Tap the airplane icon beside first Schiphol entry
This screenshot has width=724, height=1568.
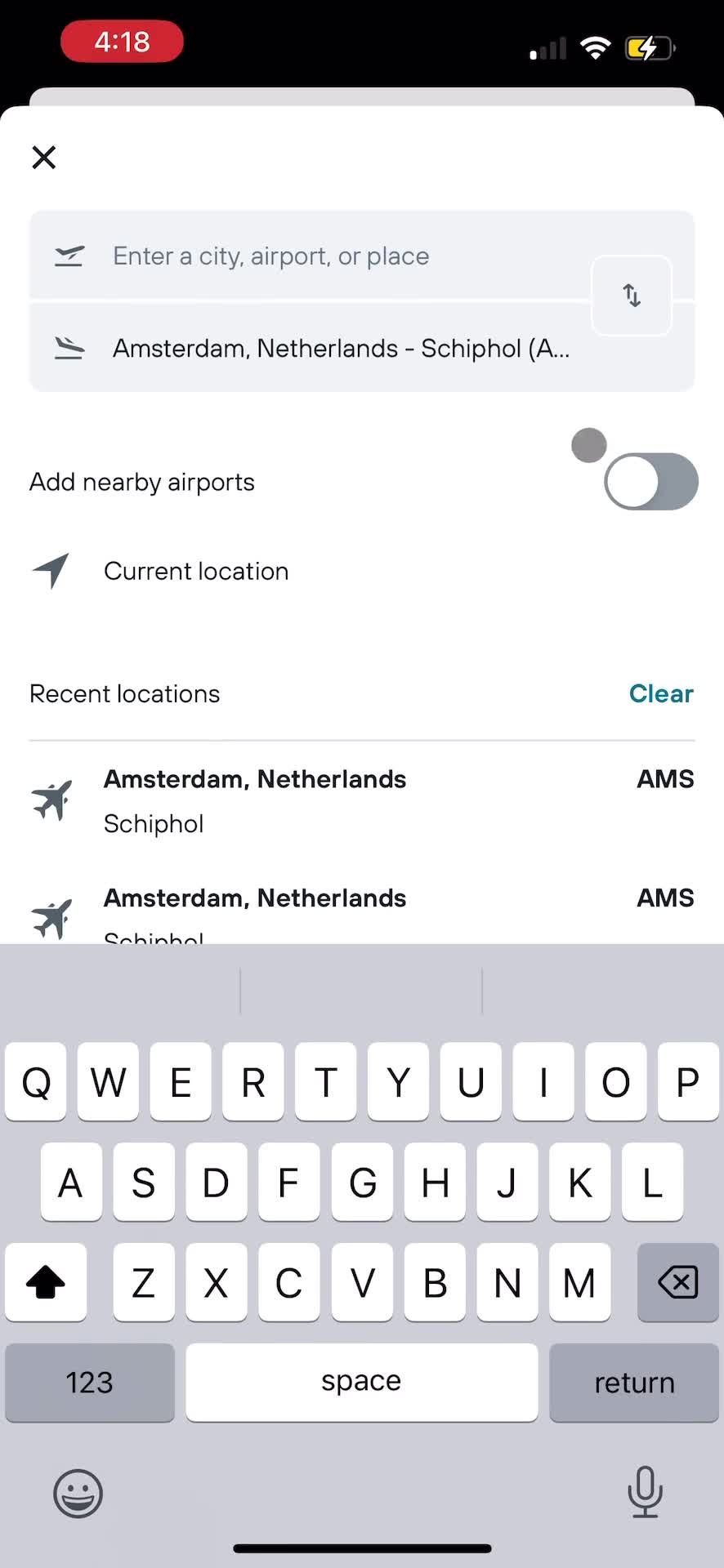pos(51,800)
